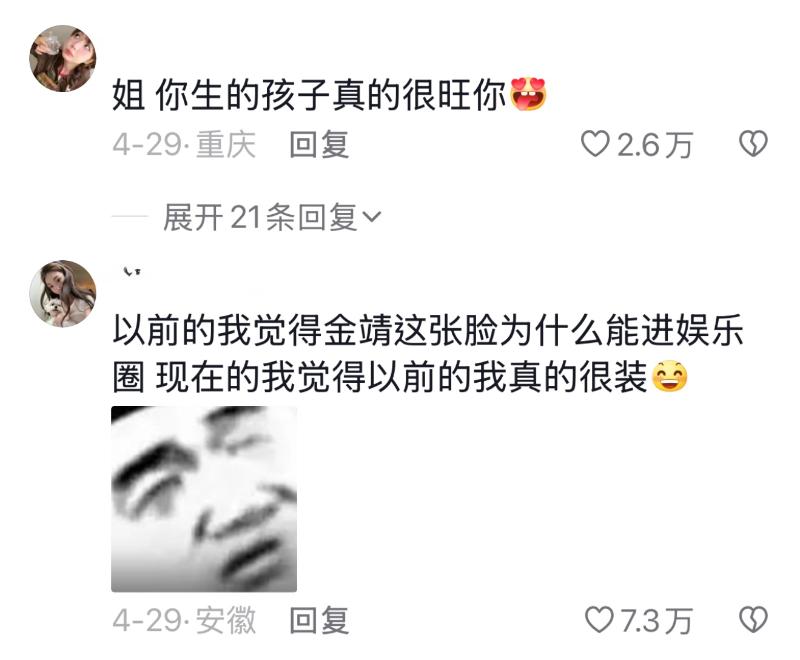Image resolution: width=800 pixels, height=660 pixels.
Task: Dislike the 安徽 comment
Action: 752,620
